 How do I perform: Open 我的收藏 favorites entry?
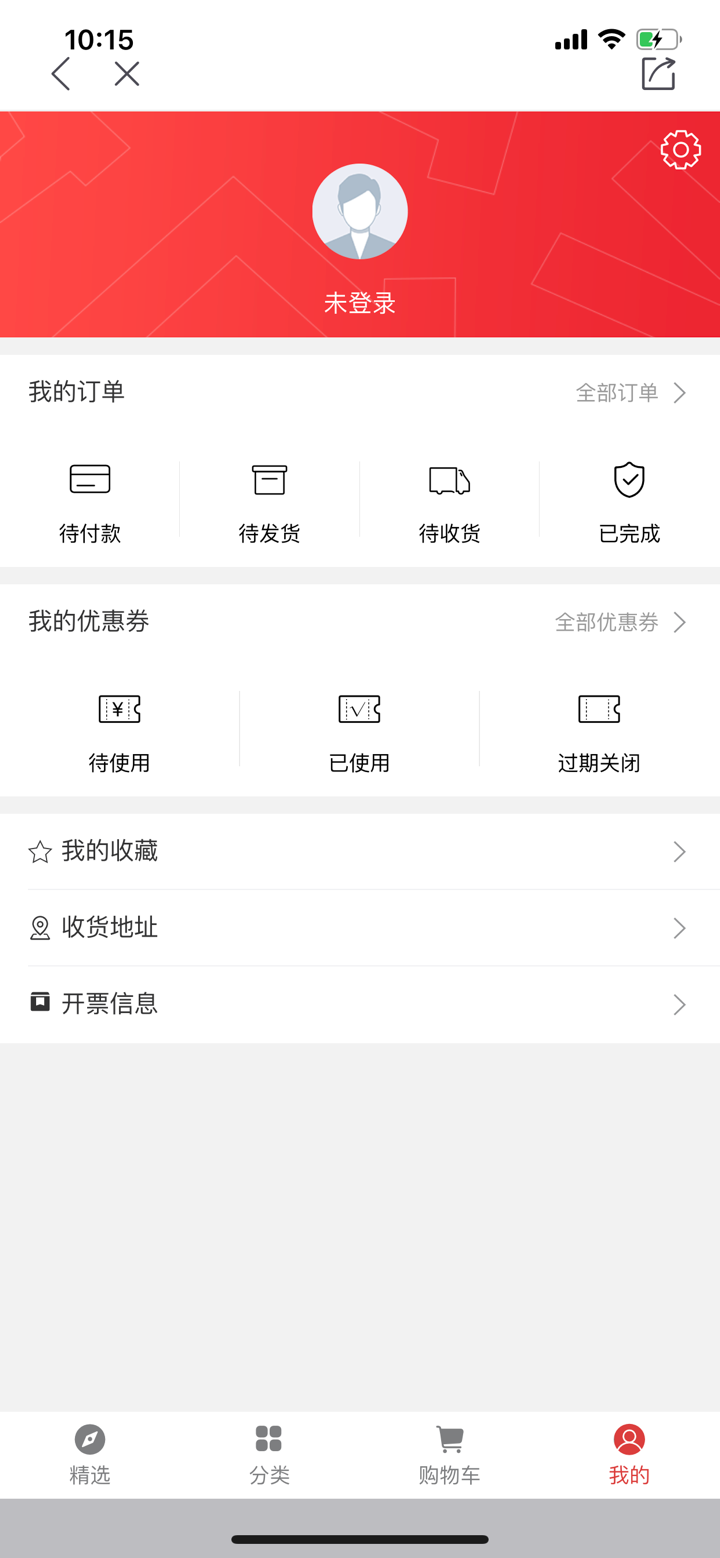(360, 851)
